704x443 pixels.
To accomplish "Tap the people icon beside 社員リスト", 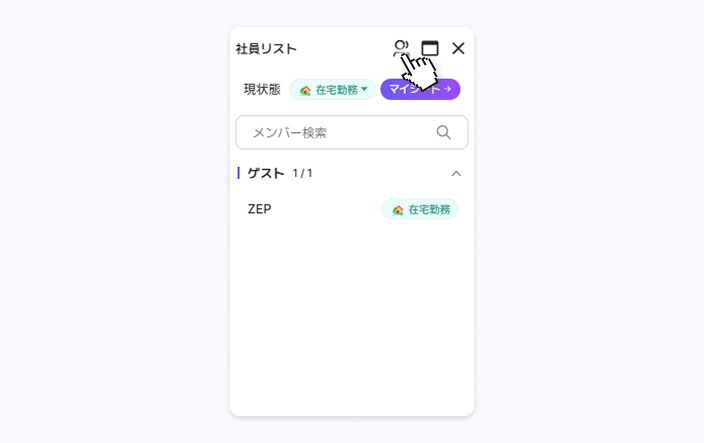I will [x=400, y=47].
